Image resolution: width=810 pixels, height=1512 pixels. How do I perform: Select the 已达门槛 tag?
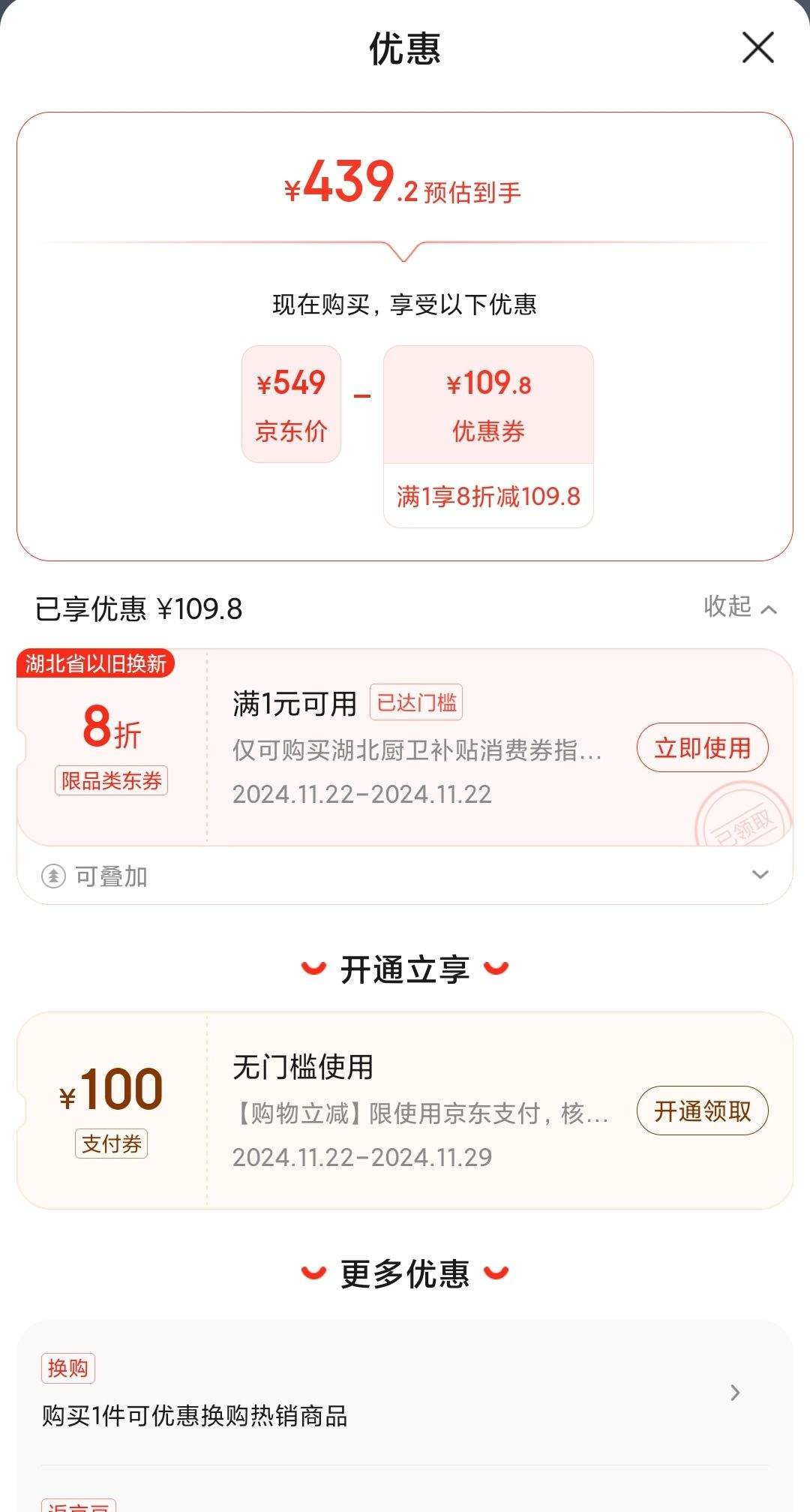click(x=417, y=702)
